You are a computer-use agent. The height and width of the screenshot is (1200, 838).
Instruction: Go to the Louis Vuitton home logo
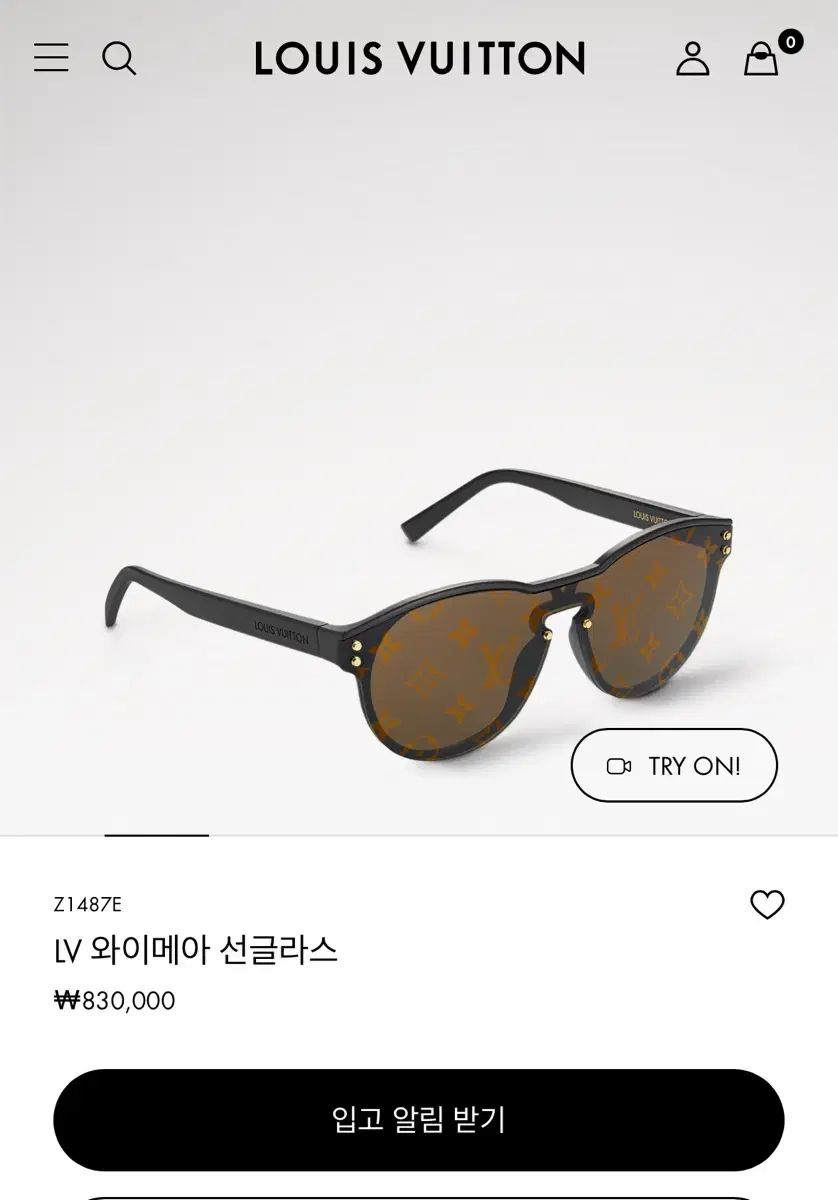click(x=419, y=59)
